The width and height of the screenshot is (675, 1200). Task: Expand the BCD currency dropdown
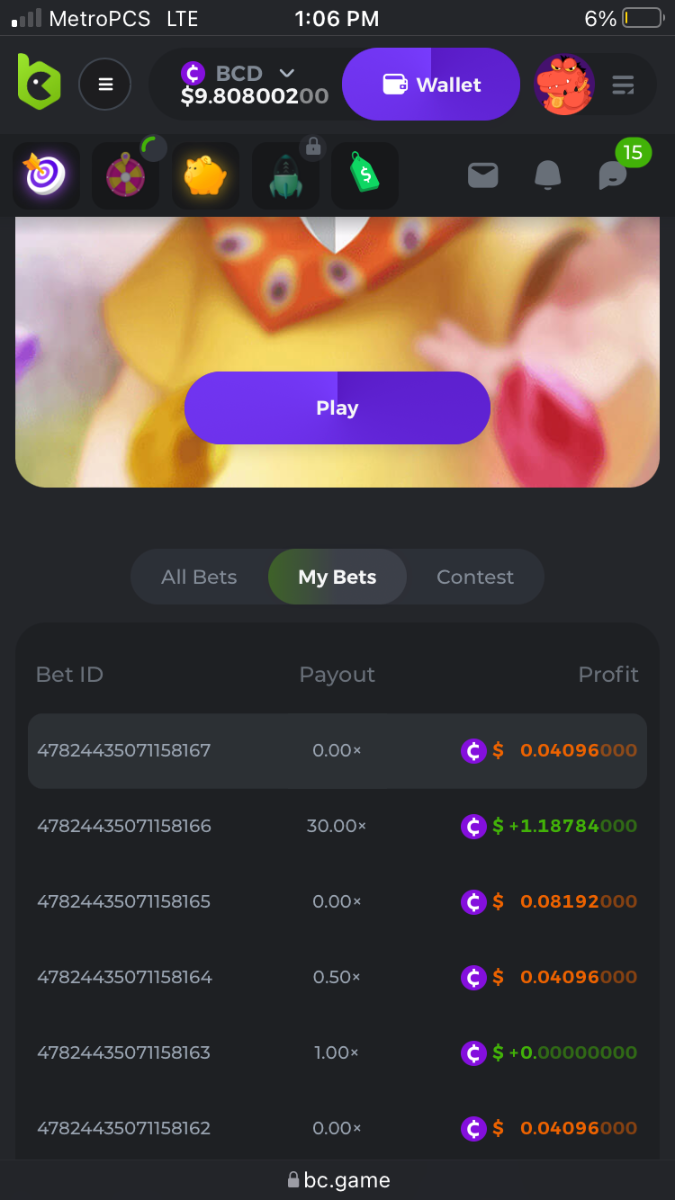pos(286,73)
